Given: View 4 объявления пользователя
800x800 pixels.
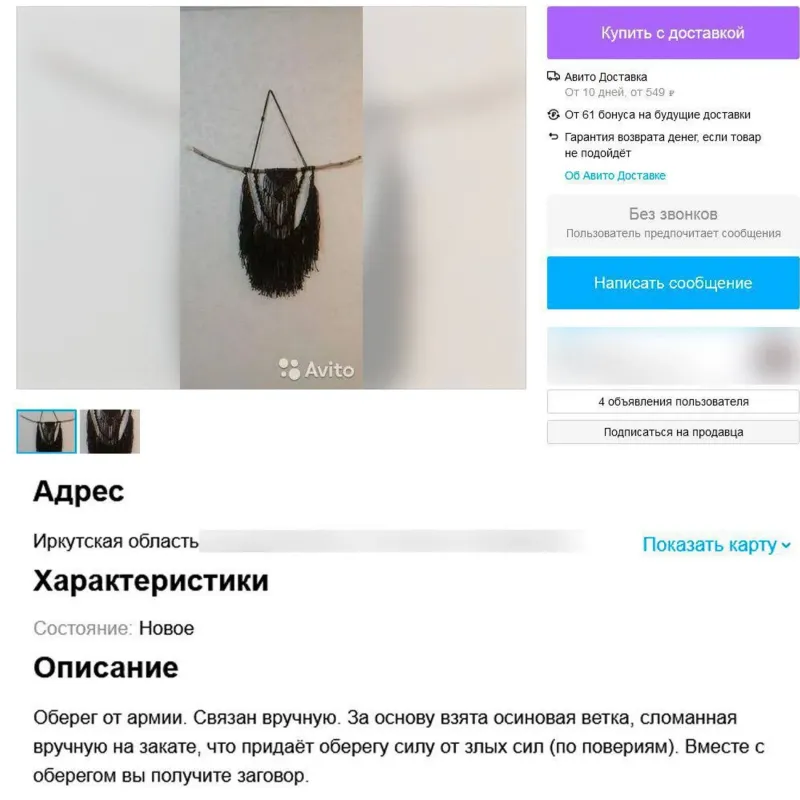Looking at the screenshot, I should [x=672, y=402].
